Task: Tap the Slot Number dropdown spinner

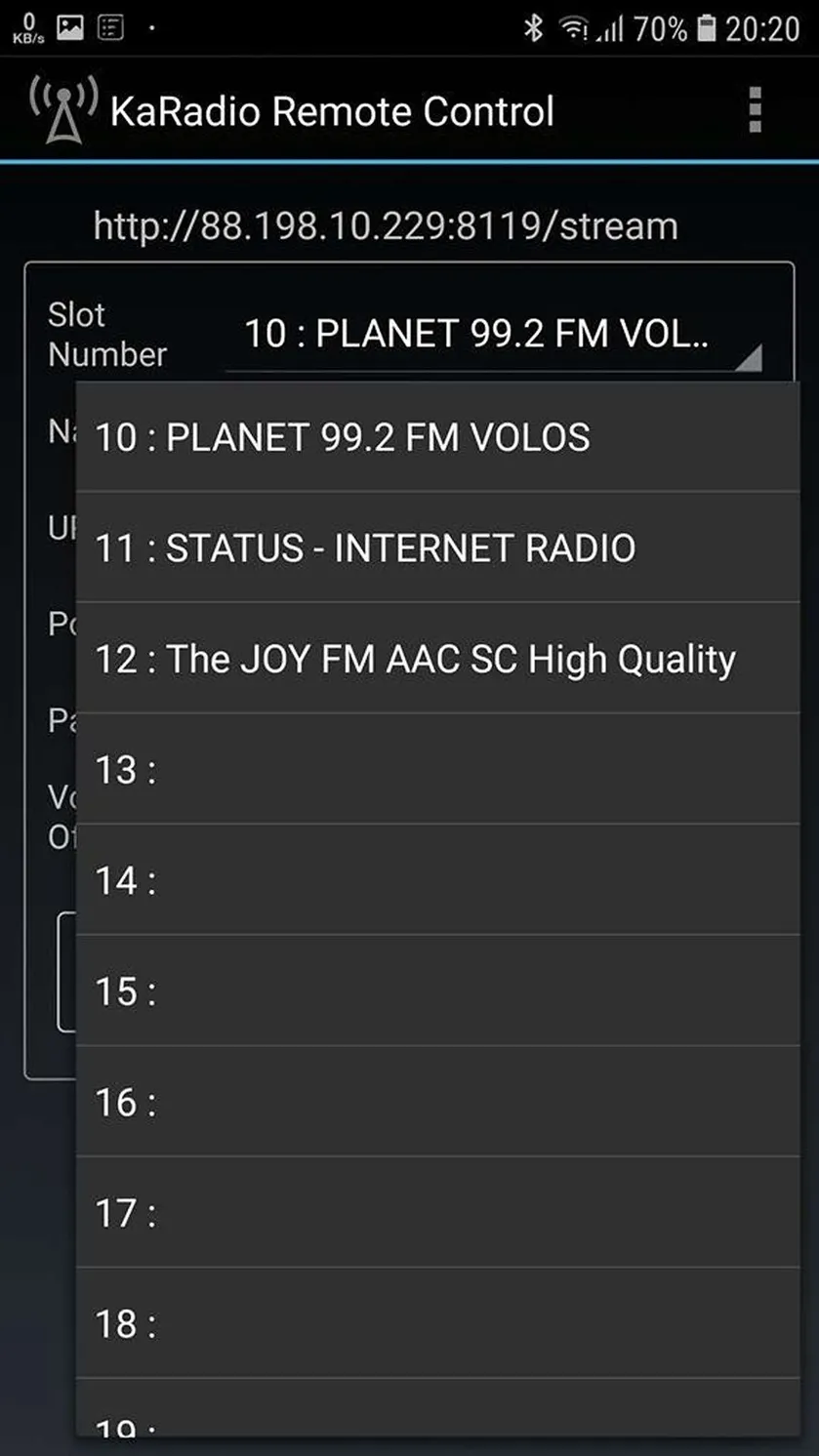Action: coord(494,336)
